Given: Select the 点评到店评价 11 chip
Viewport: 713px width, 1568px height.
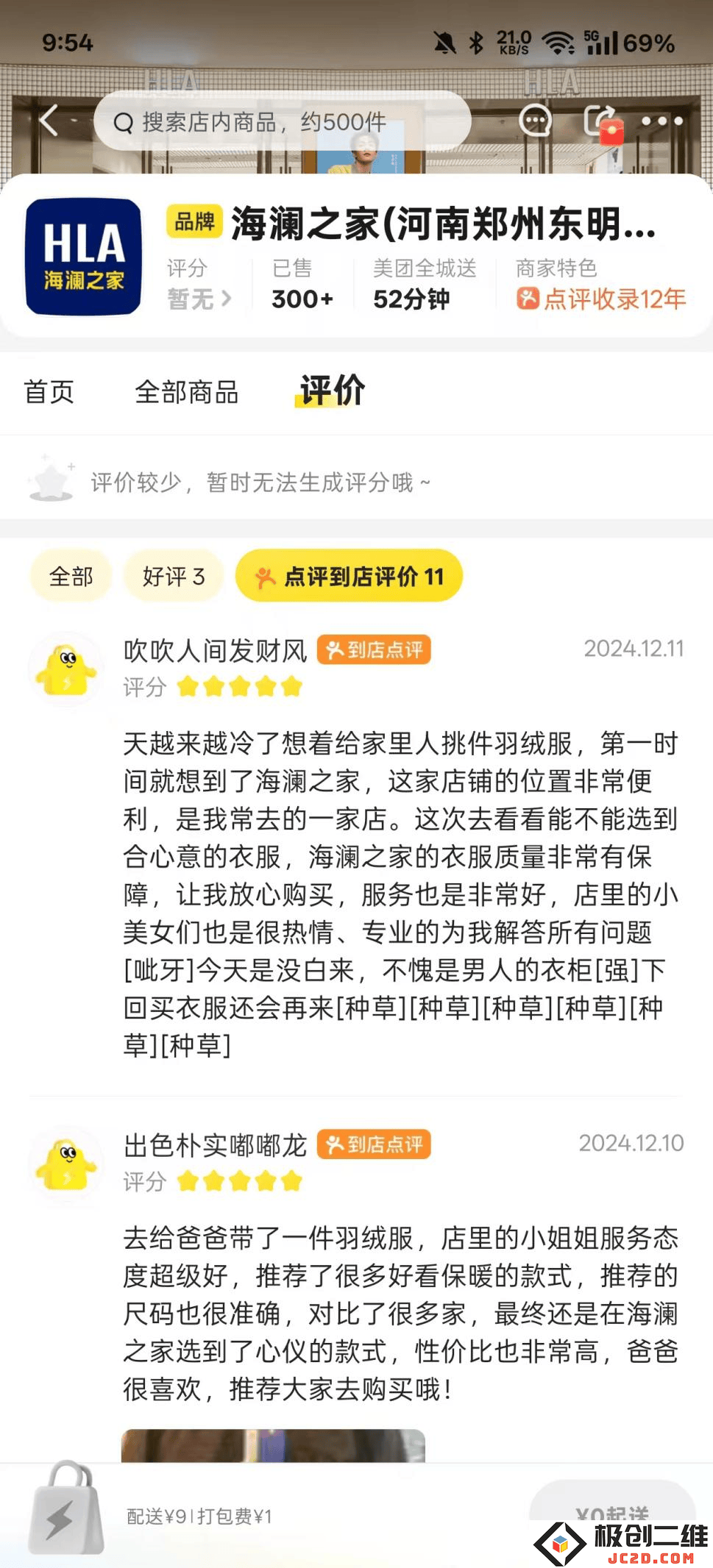Looking at the screenshot, I should point(349,576).
